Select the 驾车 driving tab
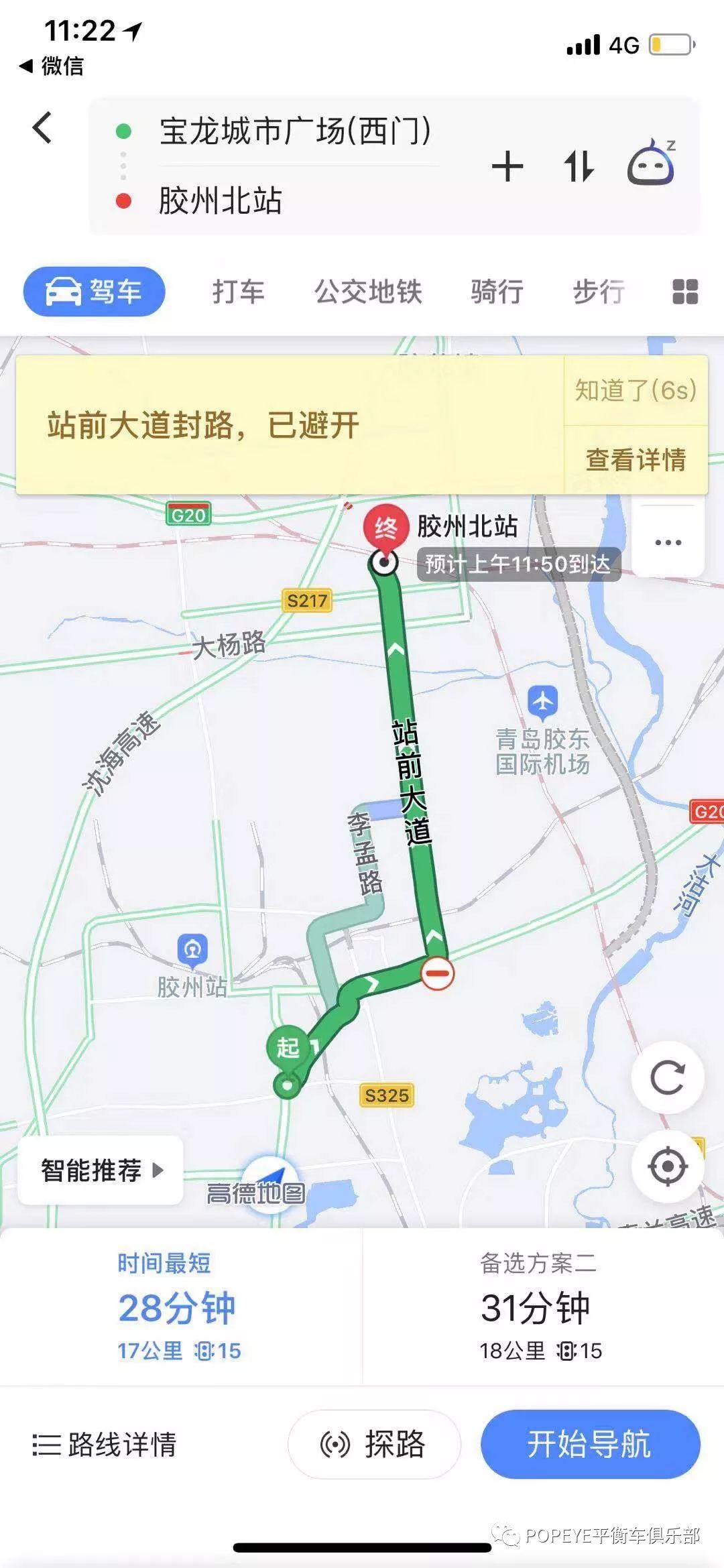724x1568 pixels. [x=94, y=292]
